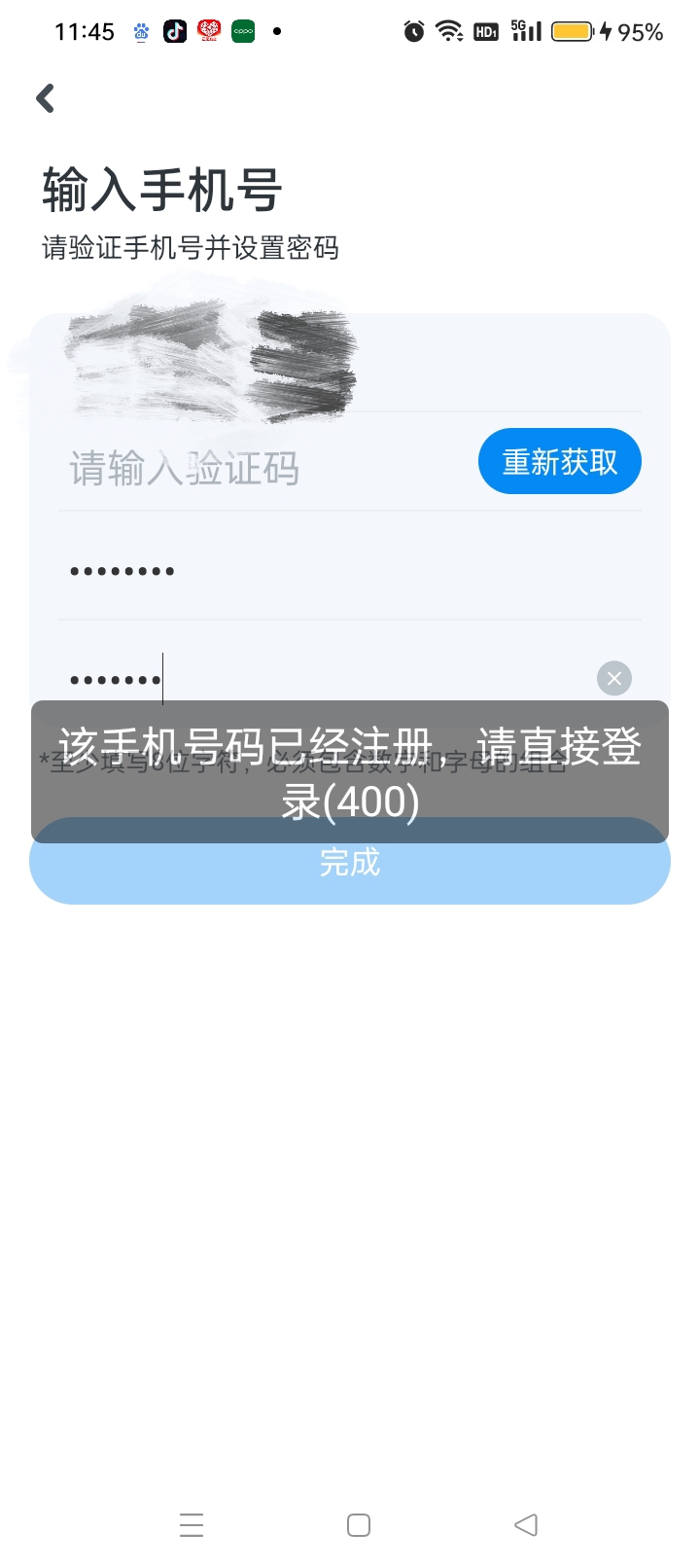Tap the Douyin icon in the status bar
The image size is (700, 1568).
pos(175,31)
